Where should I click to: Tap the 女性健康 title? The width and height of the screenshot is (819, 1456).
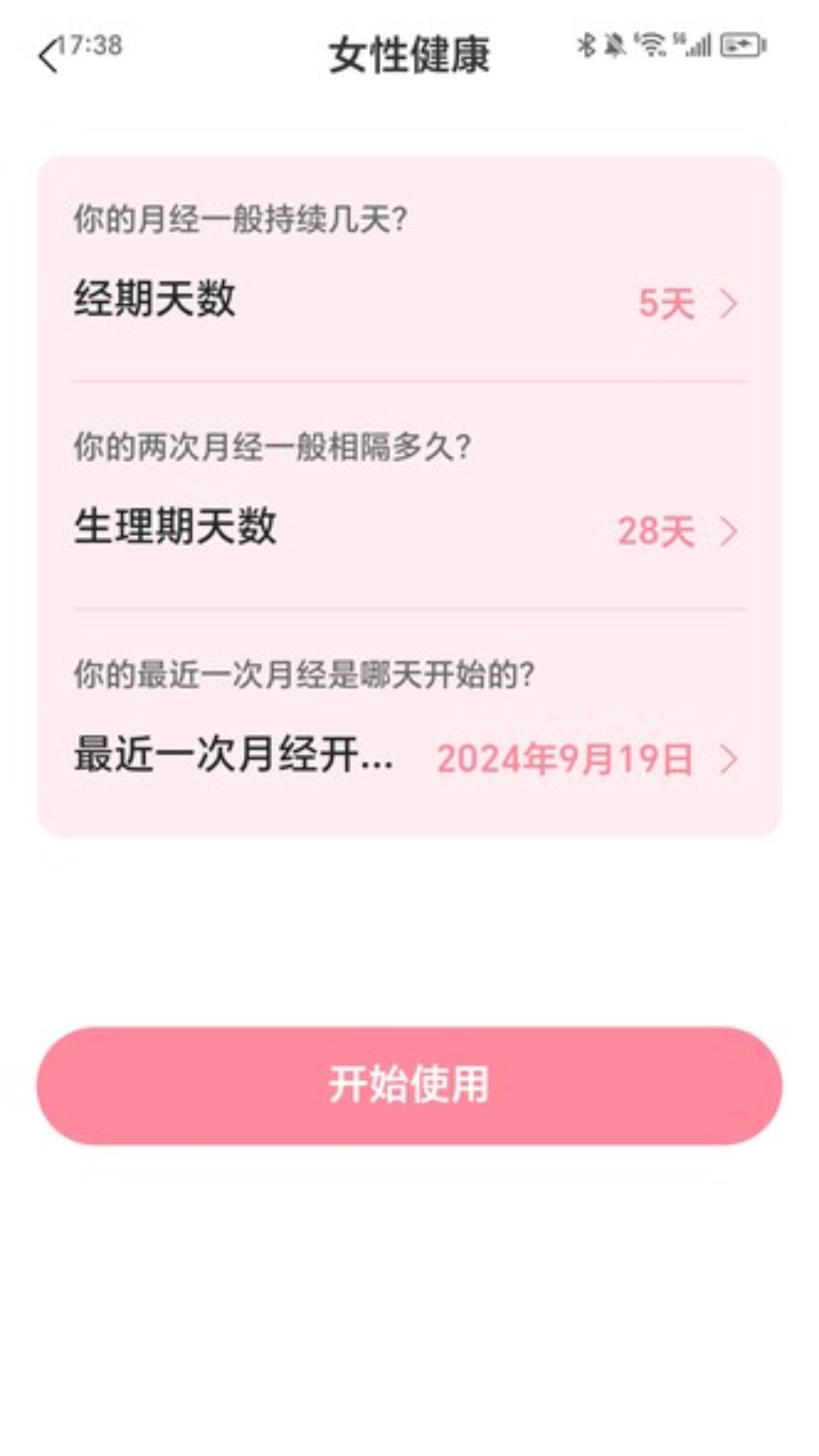click(x=409, y=52)
